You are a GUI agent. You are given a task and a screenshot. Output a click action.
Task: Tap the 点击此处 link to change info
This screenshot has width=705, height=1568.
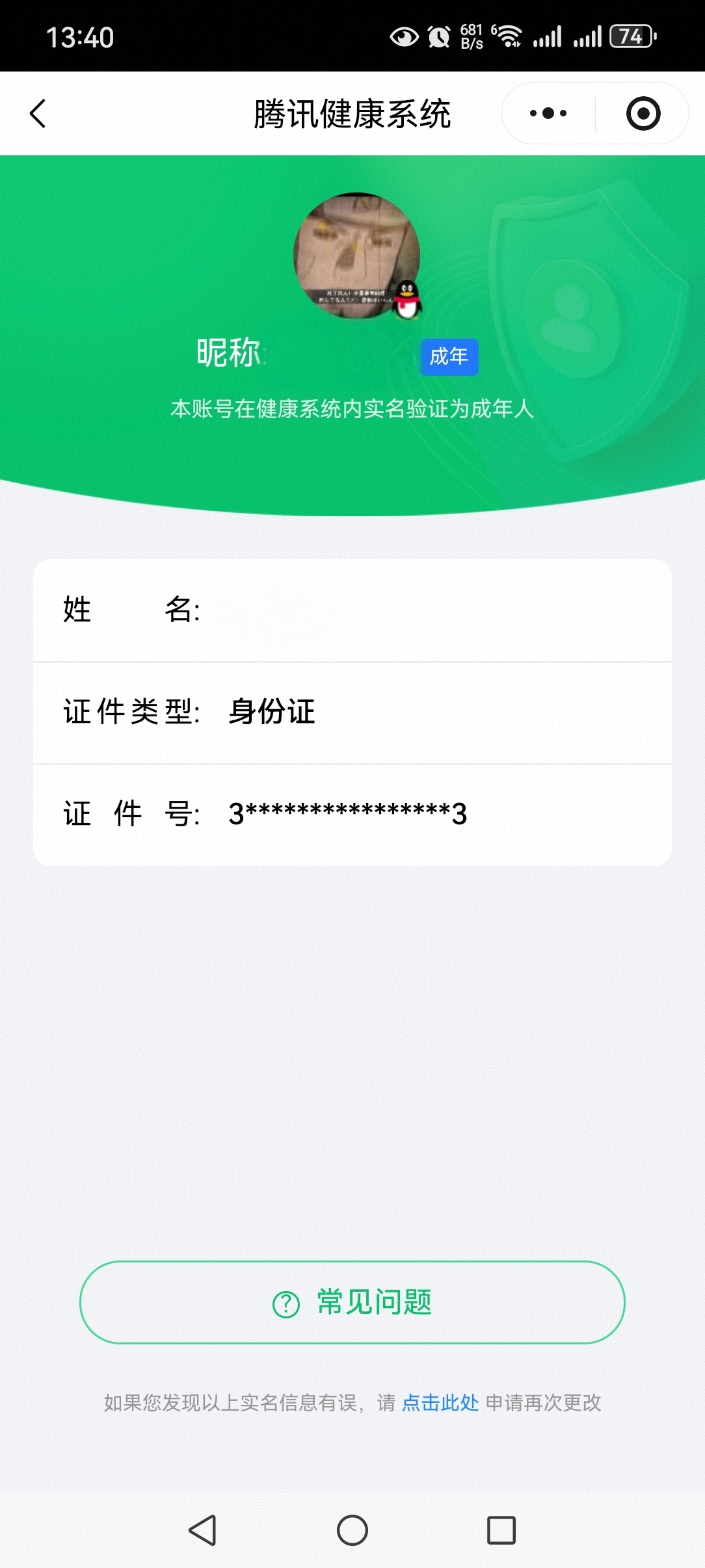(440, 1403)
